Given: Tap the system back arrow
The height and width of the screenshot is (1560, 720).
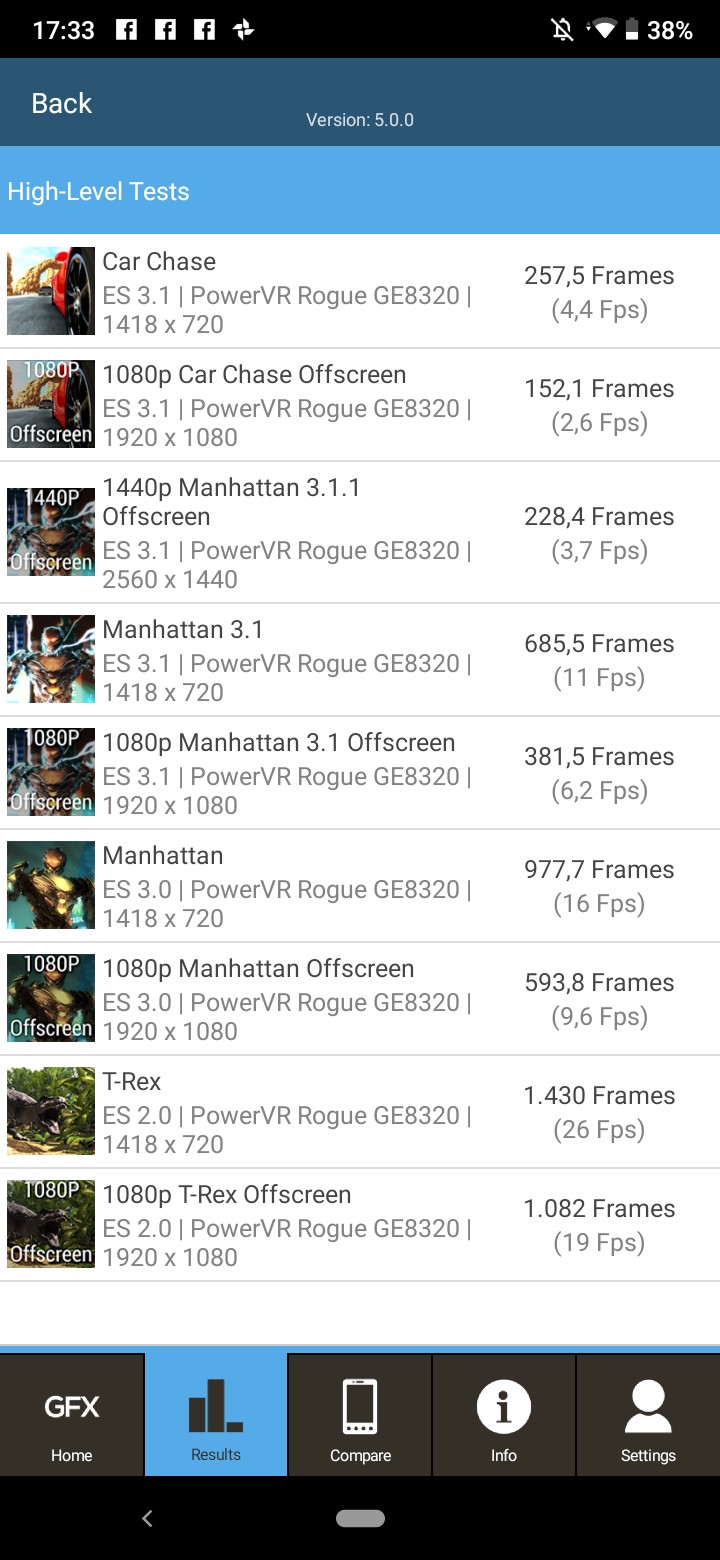Looking at the screenshot, I should tap(147, 1518).
